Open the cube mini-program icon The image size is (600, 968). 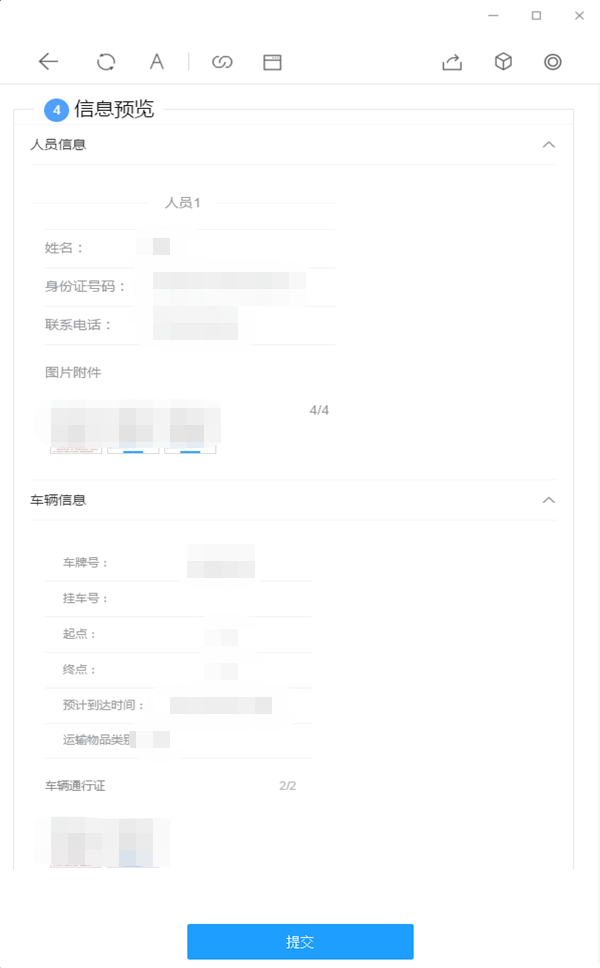click(503, 62)
